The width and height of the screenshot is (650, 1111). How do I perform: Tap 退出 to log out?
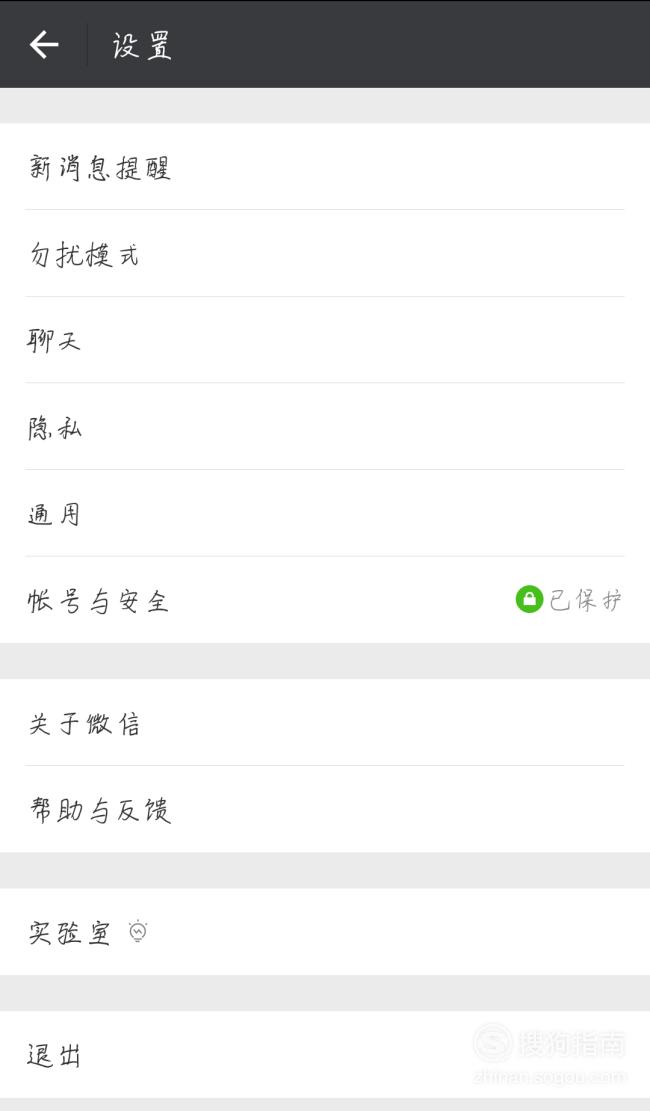325,1054
